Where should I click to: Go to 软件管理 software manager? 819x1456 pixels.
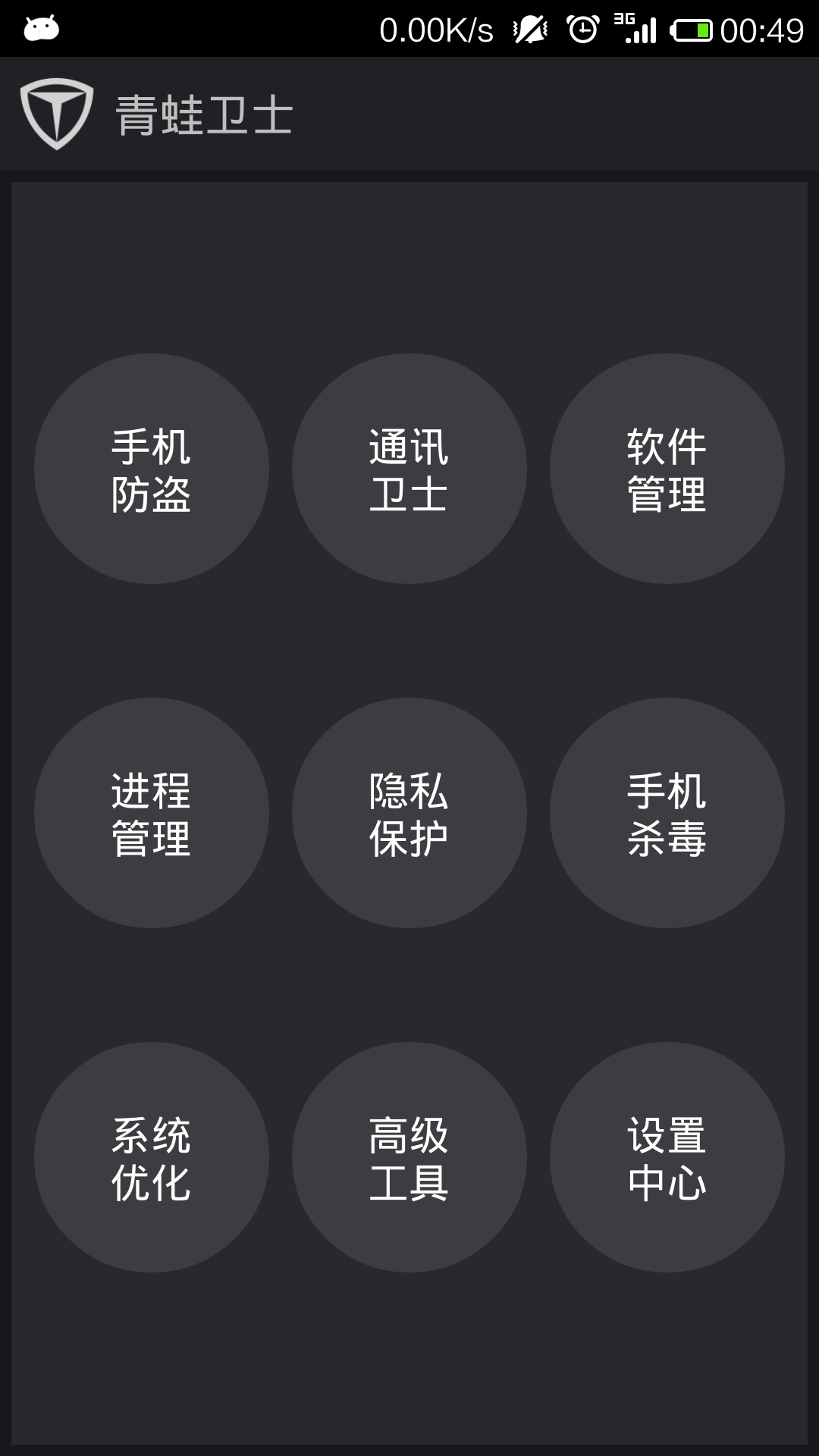pyautogui.click(x=667, y=469)
